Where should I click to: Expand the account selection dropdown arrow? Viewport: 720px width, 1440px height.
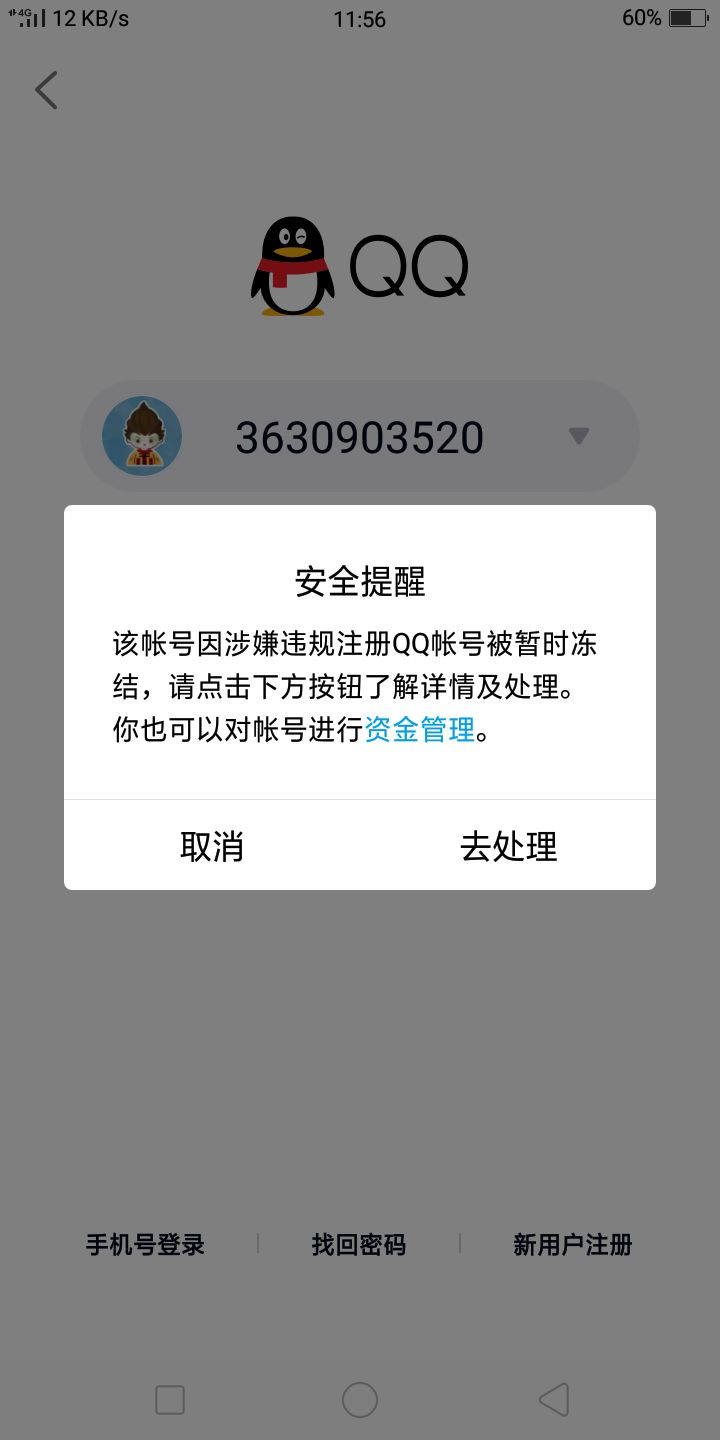(577, 435)
